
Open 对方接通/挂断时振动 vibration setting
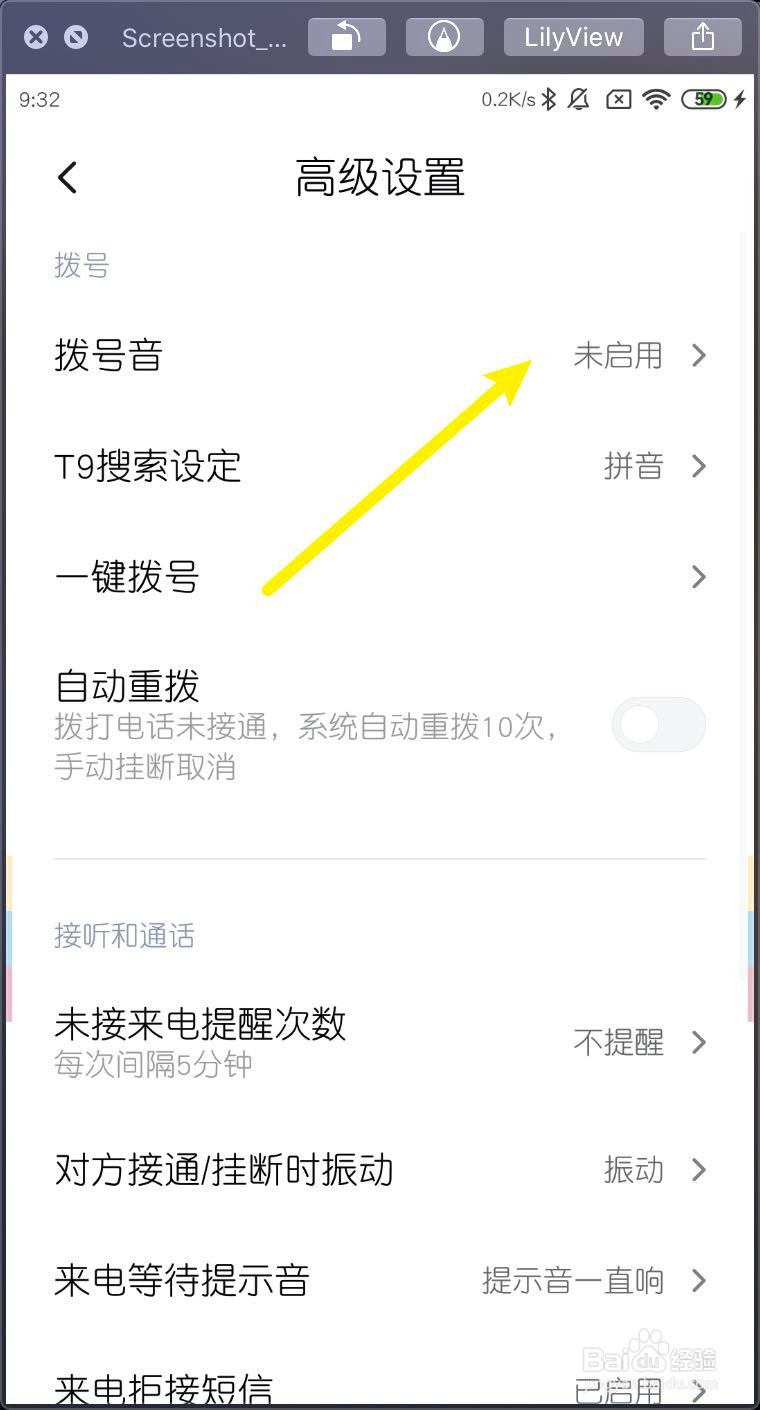point(380,1170)
